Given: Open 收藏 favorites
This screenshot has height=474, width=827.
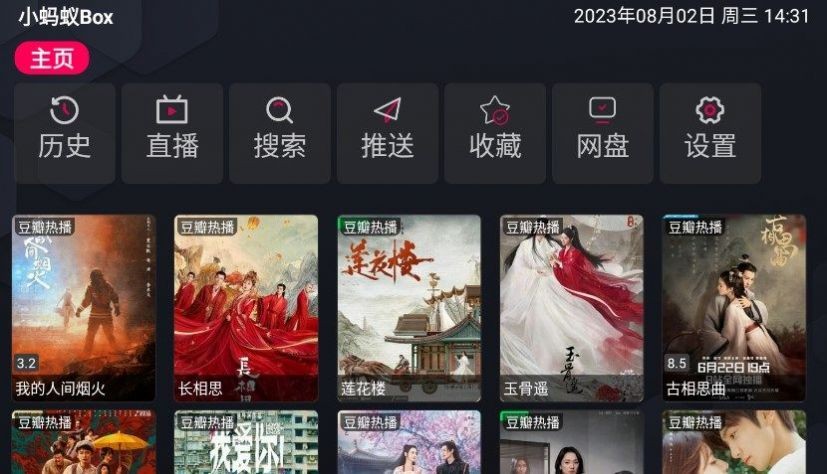Looking at the screenshot, I should point(495,132).
